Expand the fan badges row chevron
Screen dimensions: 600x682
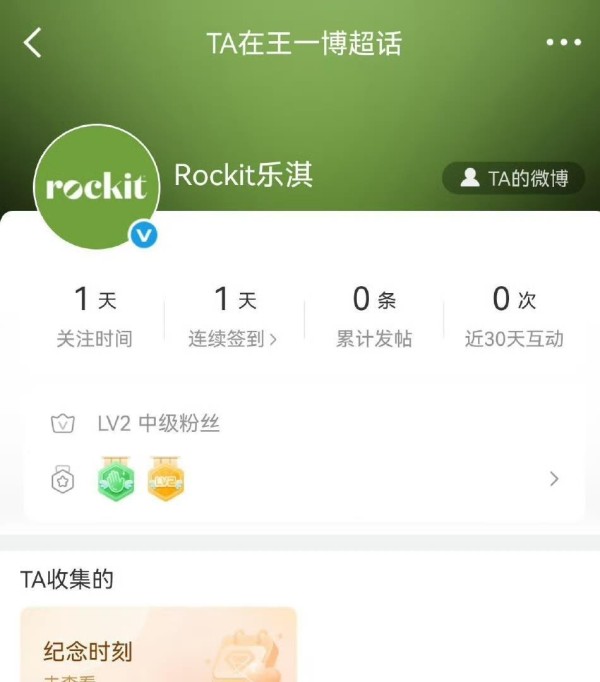pyautogui.click(x=554, y=479)
